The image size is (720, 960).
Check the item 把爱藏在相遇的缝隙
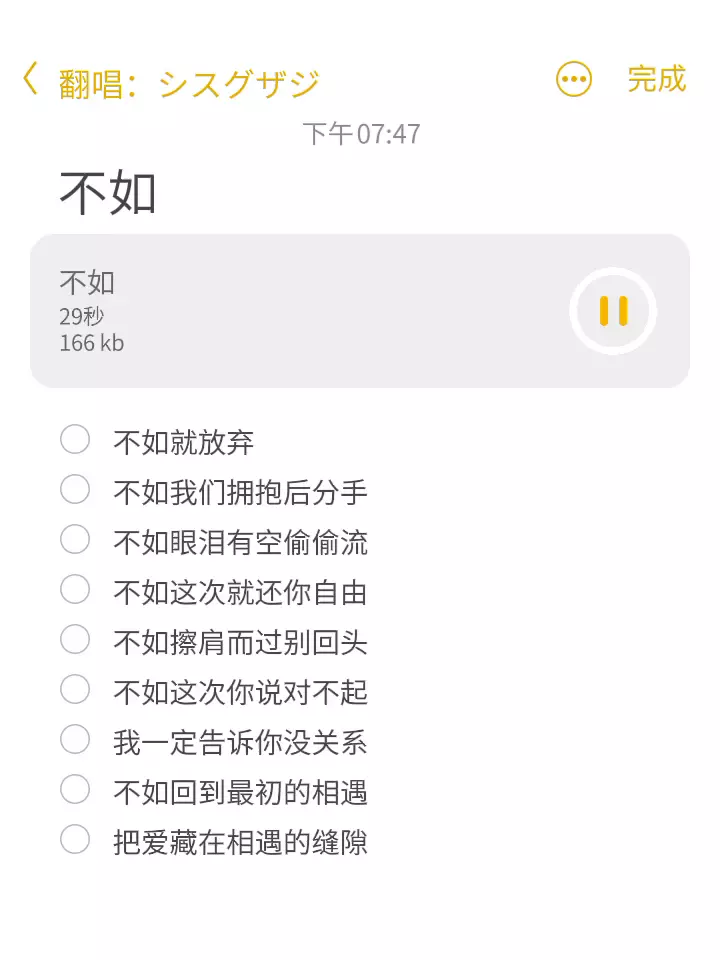pyautogui.click(x=75, y=839)
